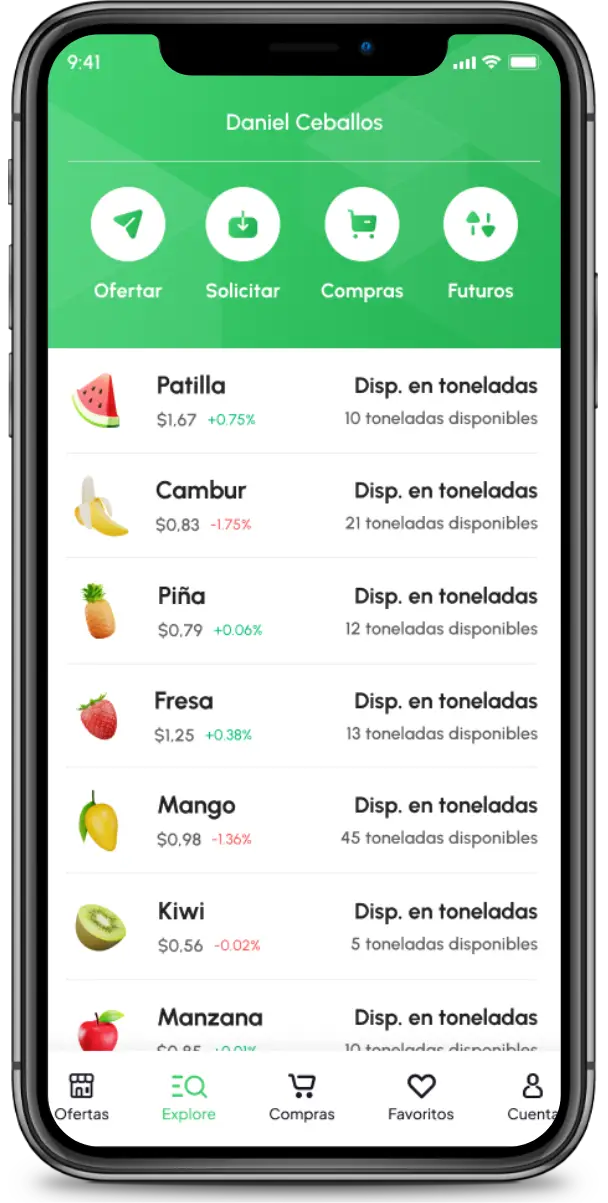608x1203 pixels.
Task: Select the Piña row
Action: tap(302, 611)
